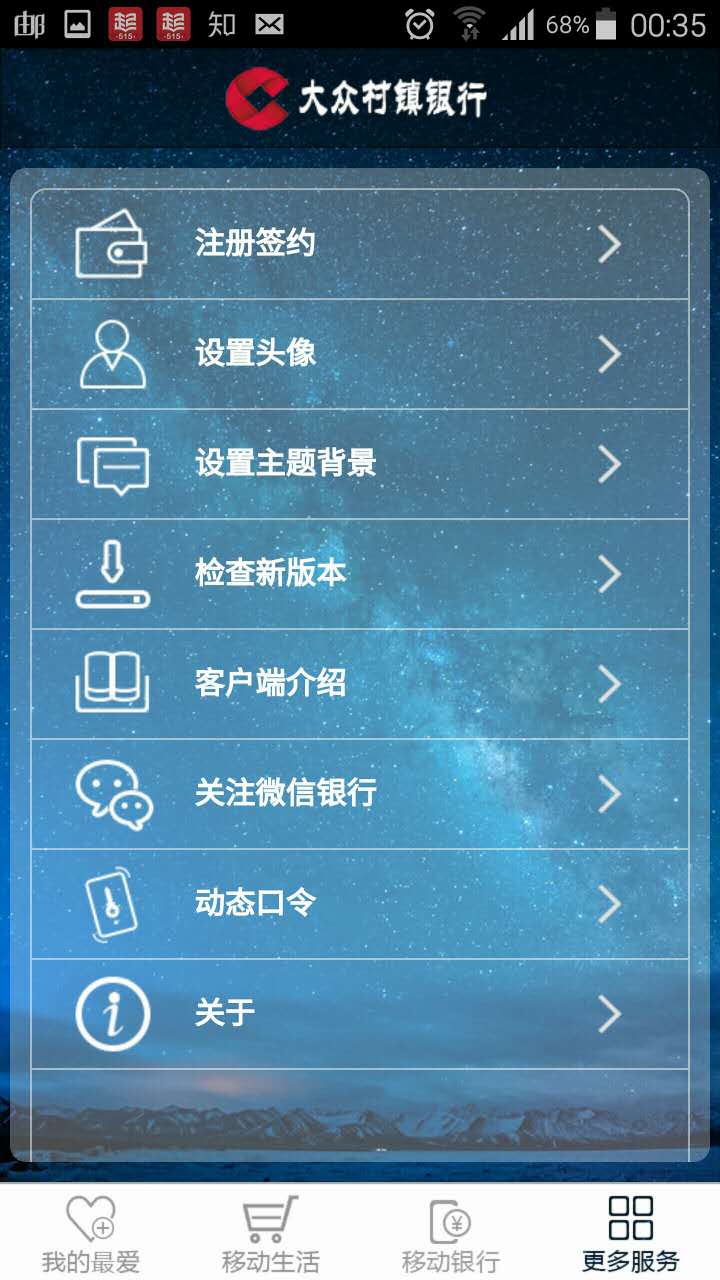Tap 检查新版本 to check for updates
720x1280 pixels.
[x=360, y=574]
